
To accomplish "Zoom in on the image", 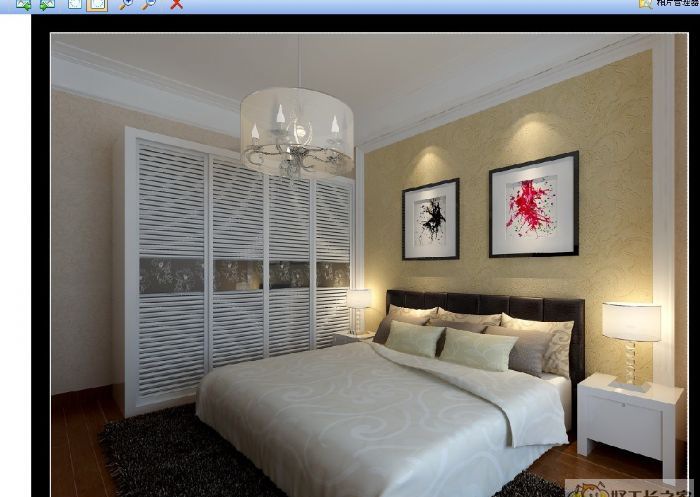I will [126, 4].
